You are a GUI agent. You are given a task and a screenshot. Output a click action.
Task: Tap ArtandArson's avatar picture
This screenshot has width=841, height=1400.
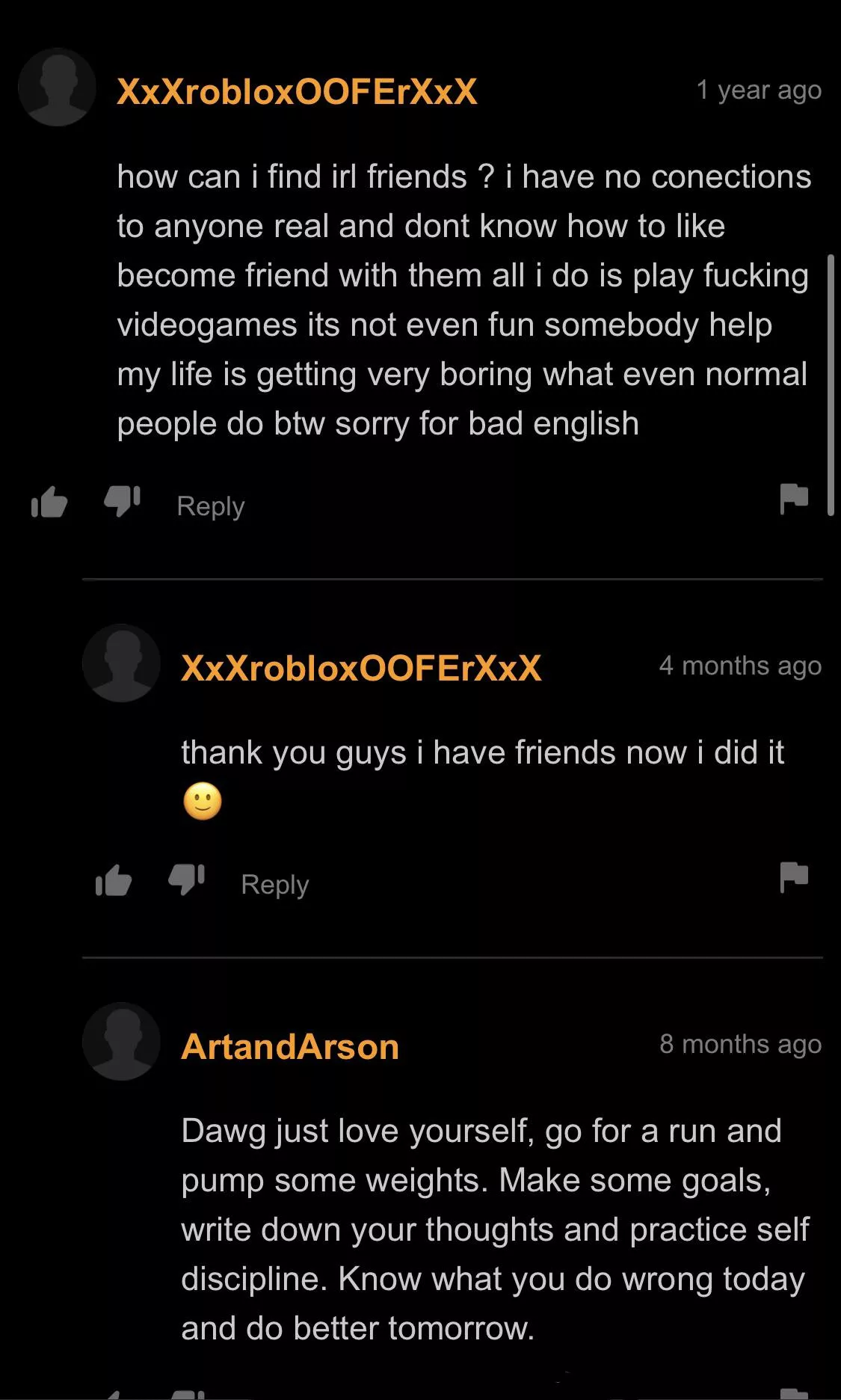[121, 1041]
